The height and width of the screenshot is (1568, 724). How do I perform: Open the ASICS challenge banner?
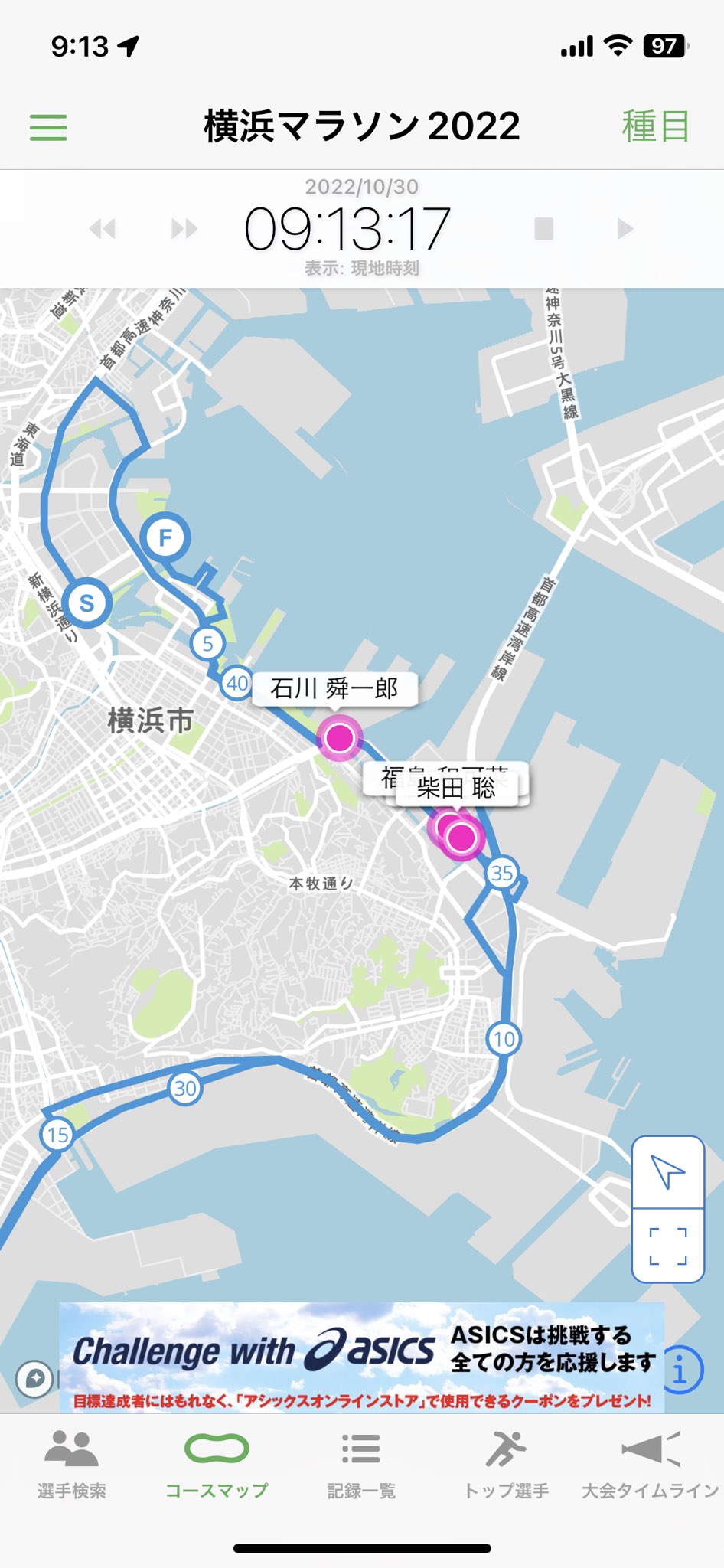[361, 1357]
